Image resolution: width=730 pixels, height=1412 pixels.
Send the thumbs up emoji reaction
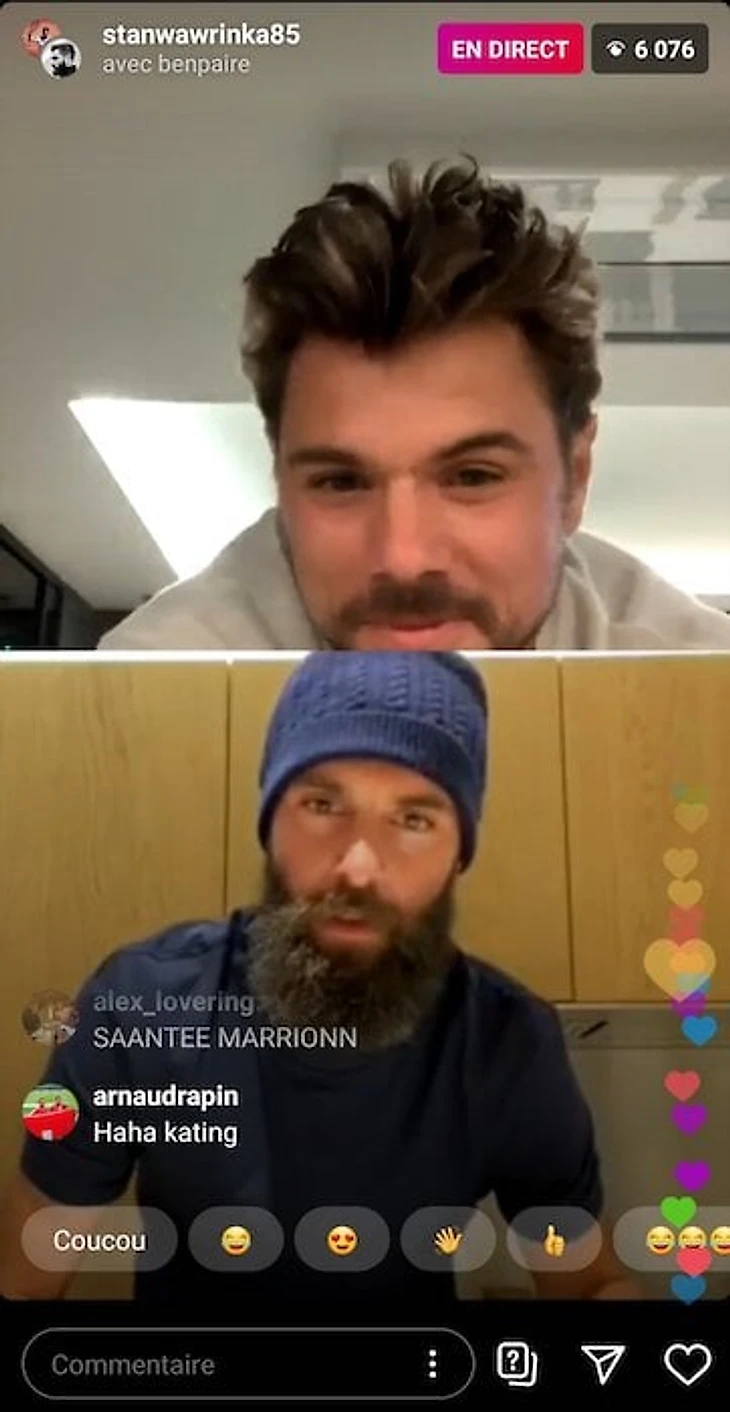[553, 1240]
